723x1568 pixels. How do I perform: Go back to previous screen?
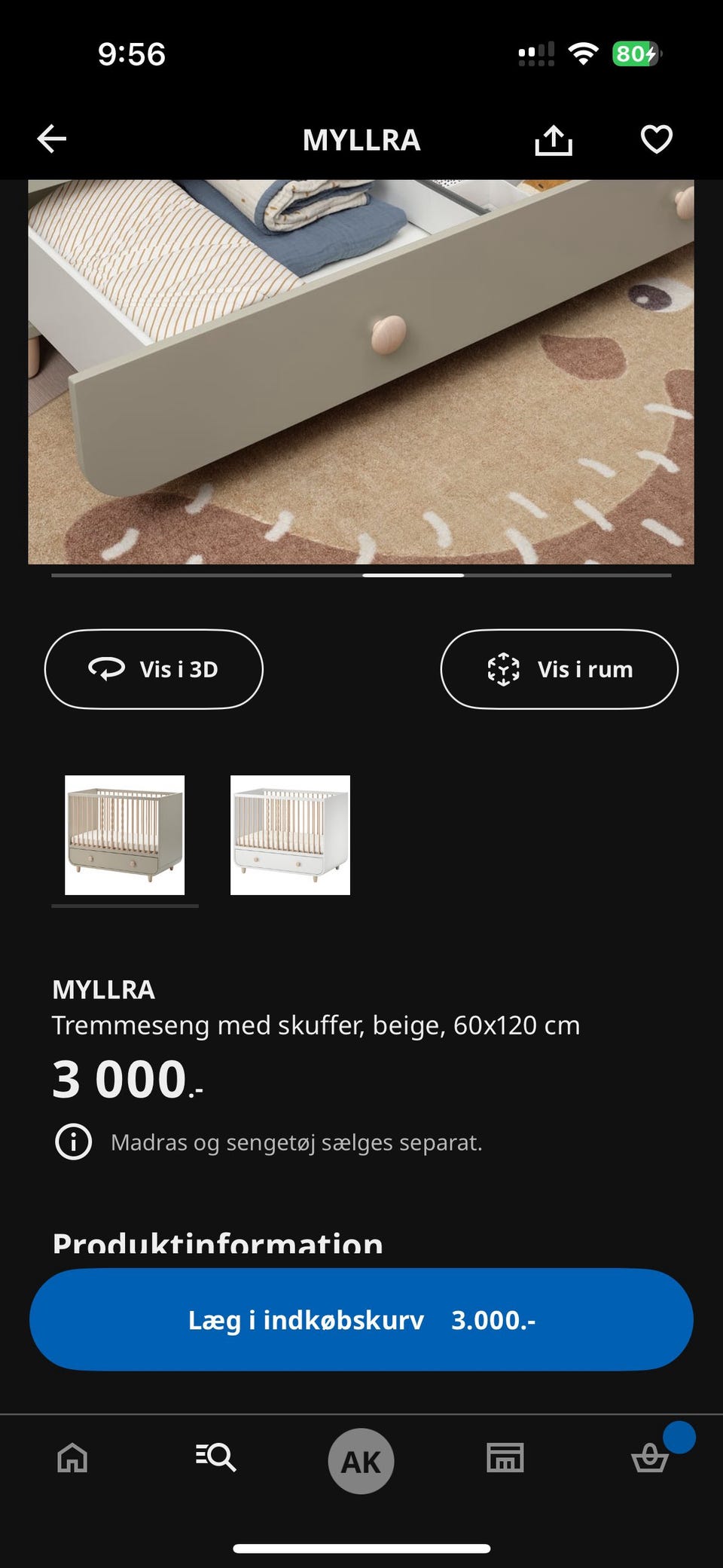pyautogui.click(x=50, y=139)
